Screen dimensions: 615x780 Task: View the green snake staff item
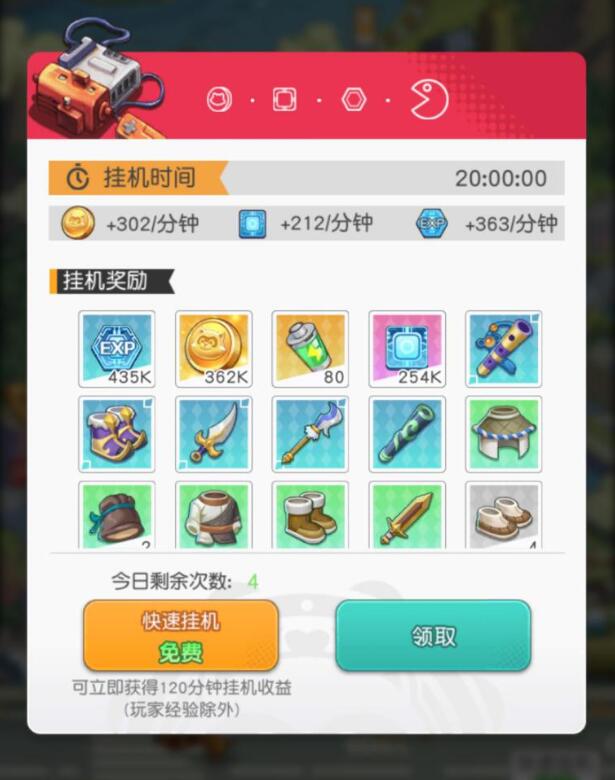click(x=407, y=434)
